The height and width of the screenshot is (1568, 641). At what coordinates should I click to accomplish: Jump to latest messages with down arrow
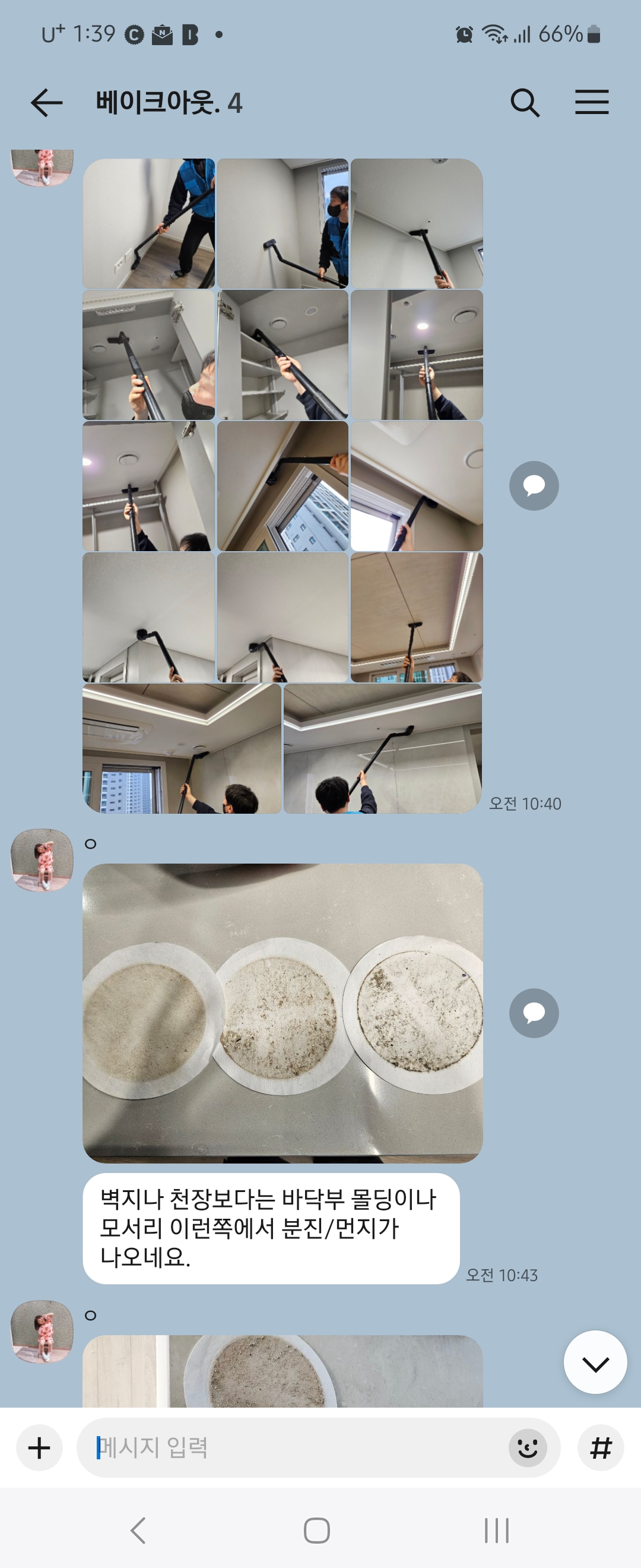click(595, 1362)
